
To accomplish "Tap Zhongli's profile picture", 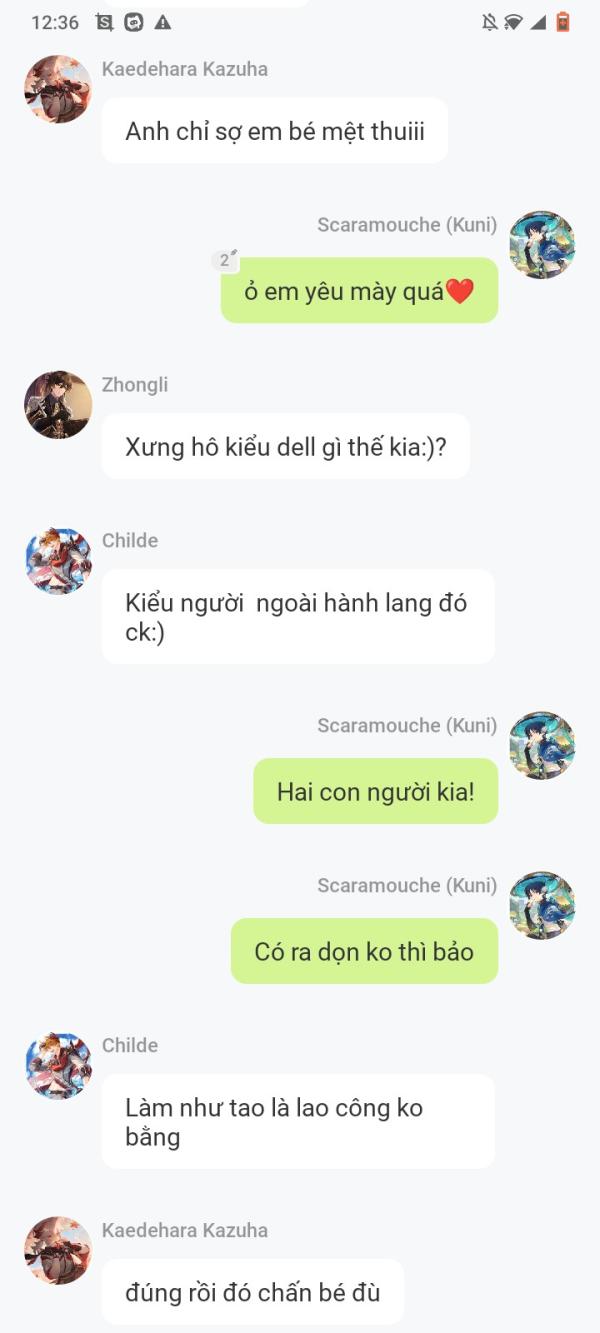I will click(x=58, y=405).
